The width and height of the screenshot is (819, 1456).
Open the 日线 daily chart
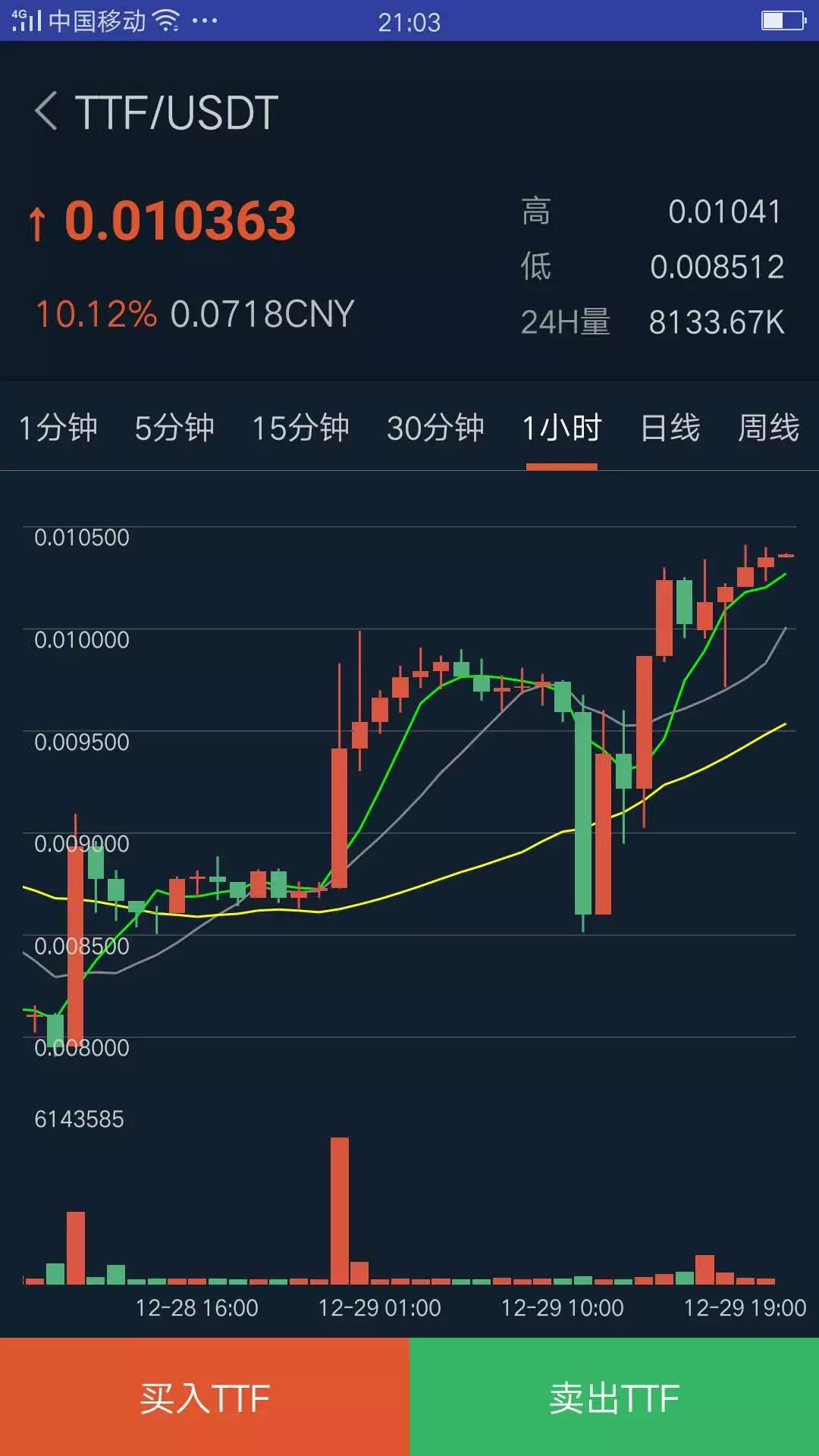(670, 428)
